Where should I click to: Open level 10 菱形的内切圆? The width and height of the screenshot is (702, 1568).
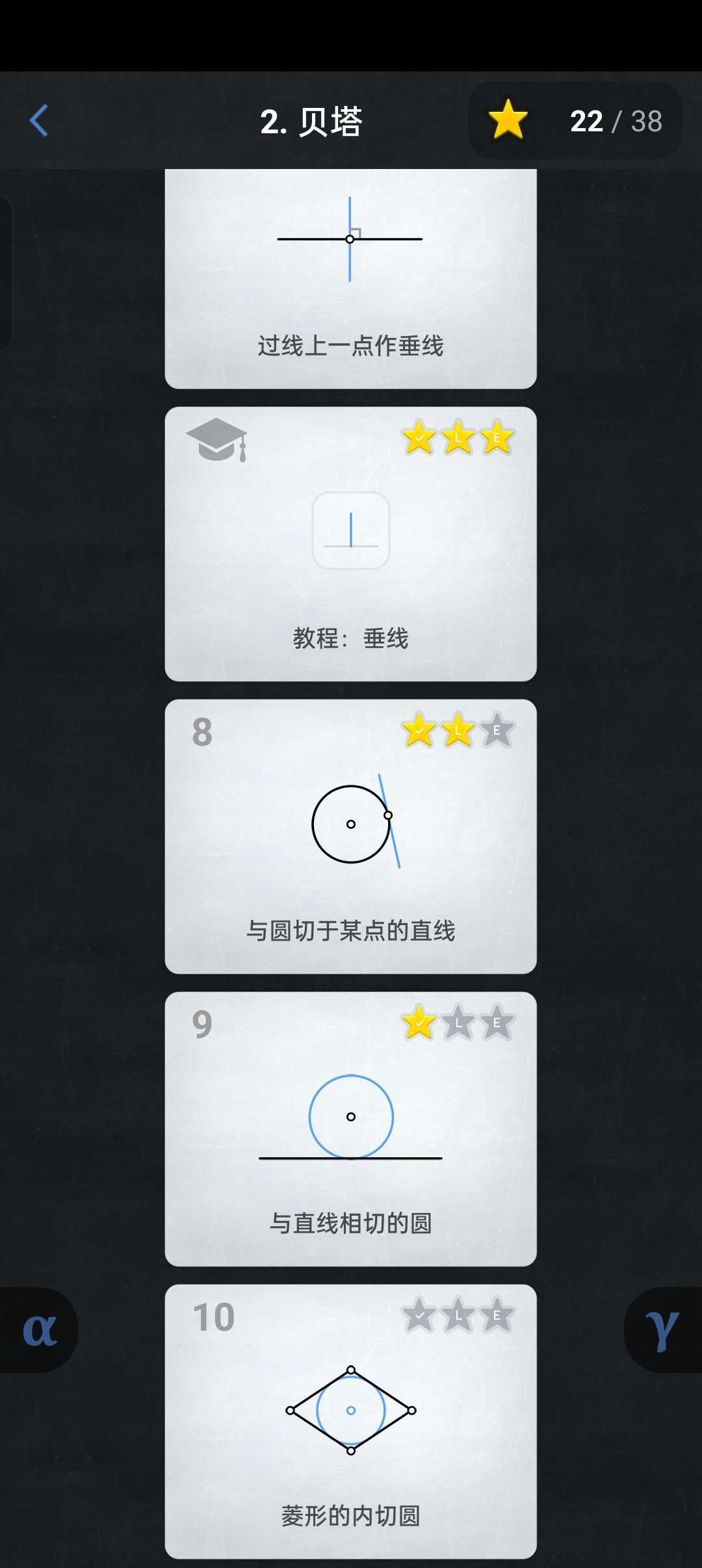point(350,1422)
